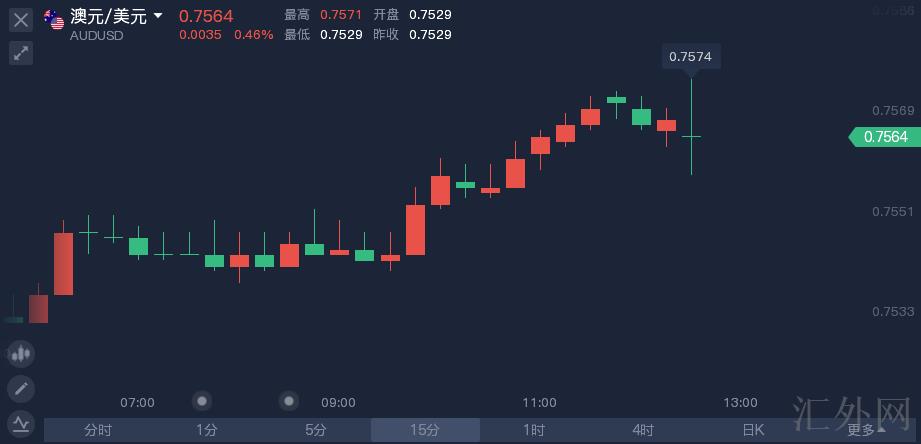Close the AUDUSD chart view

point(20,19)
